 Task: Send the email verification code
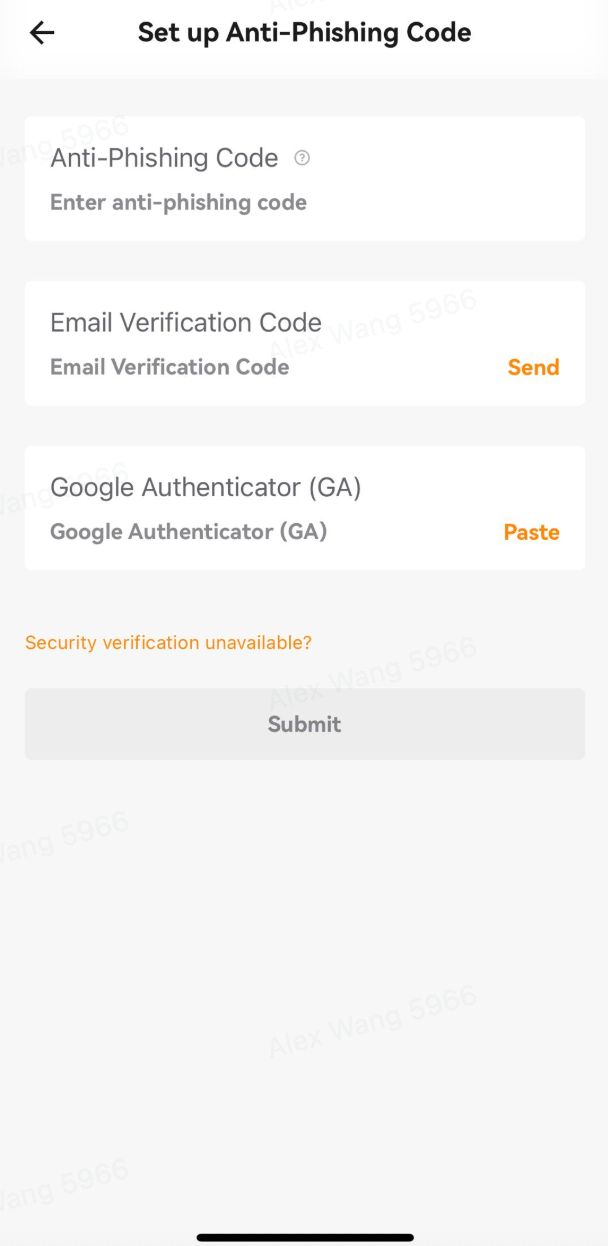(x=533, y=367)
